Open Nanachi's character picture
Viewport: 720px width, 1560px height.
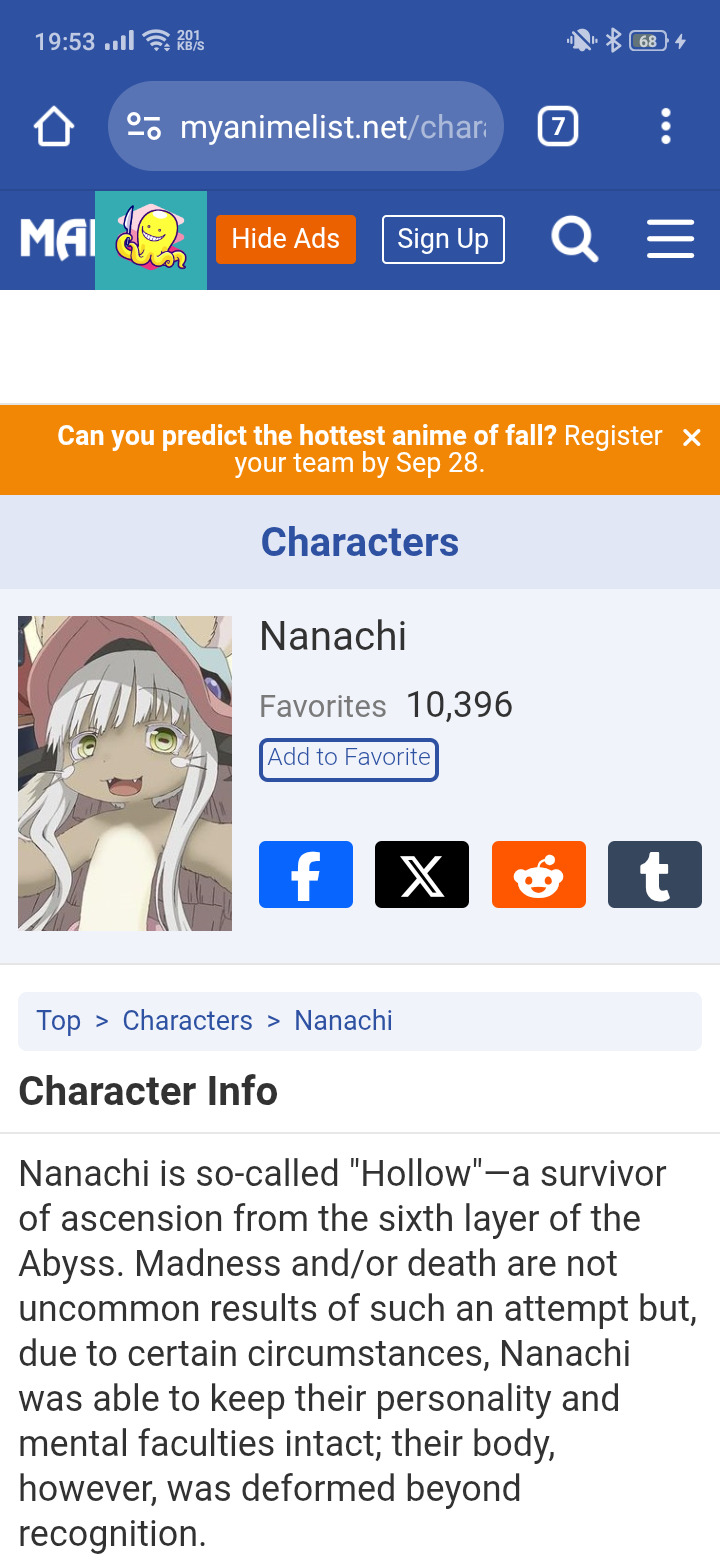click(x=125, y=773)
